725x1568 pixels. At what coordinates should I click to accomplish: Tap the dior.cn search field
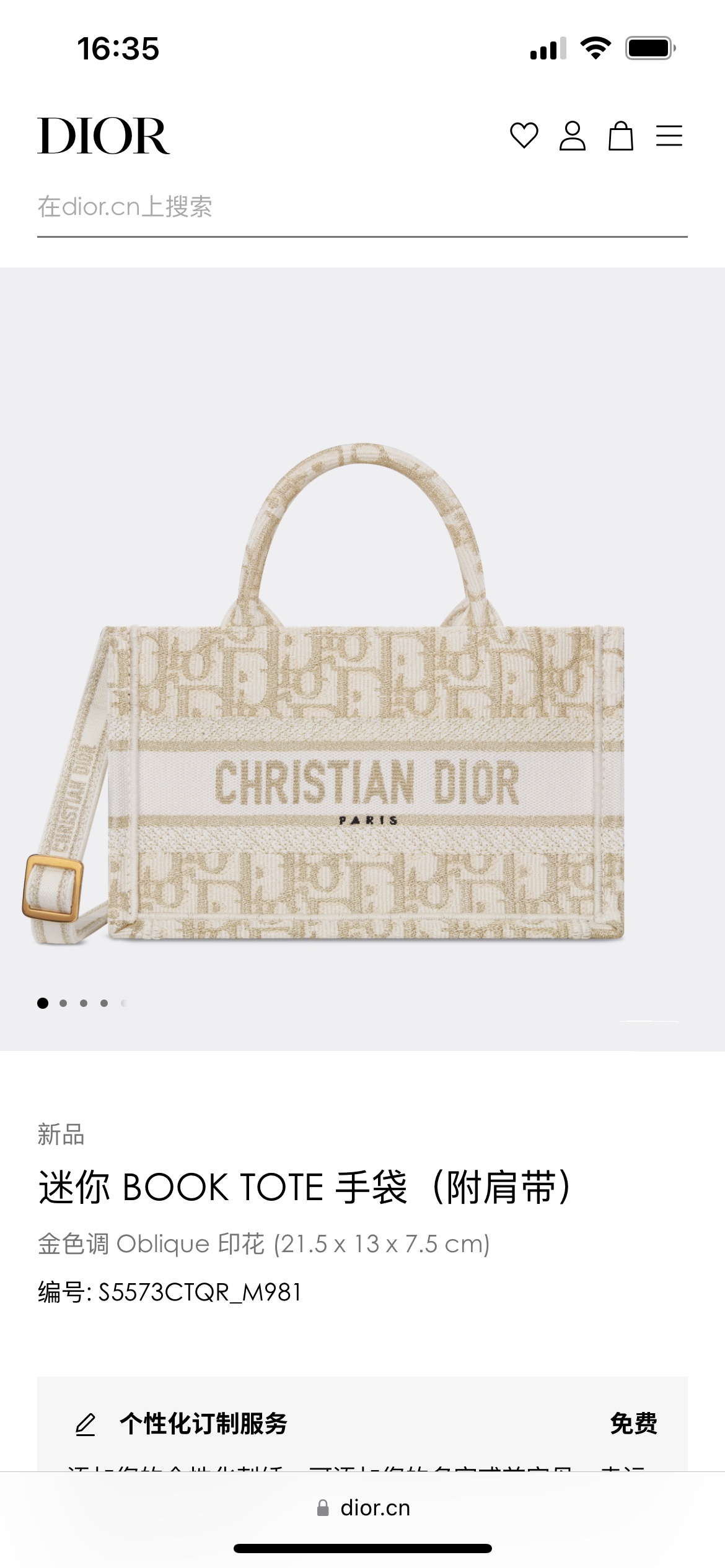(x=362, y=207)
